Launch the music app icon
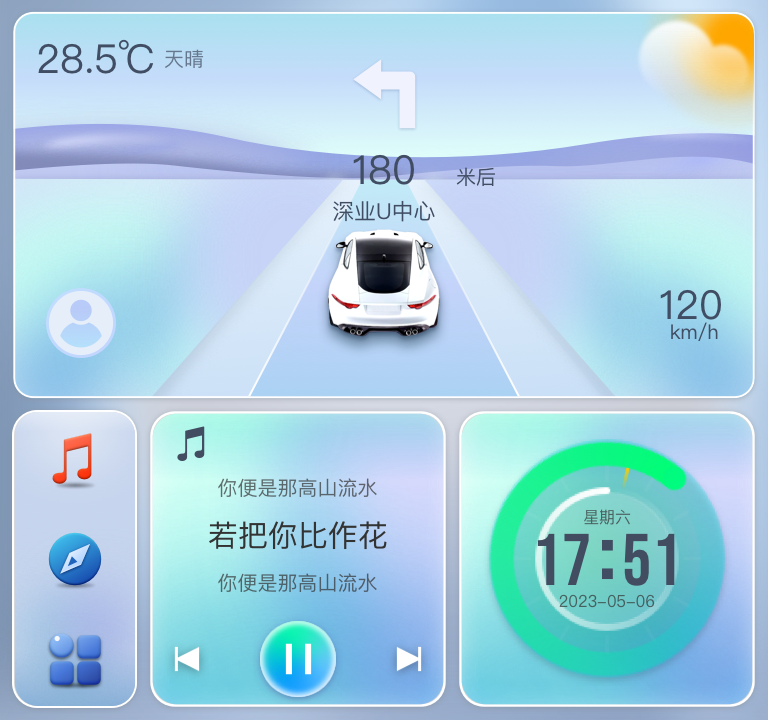 73,459
